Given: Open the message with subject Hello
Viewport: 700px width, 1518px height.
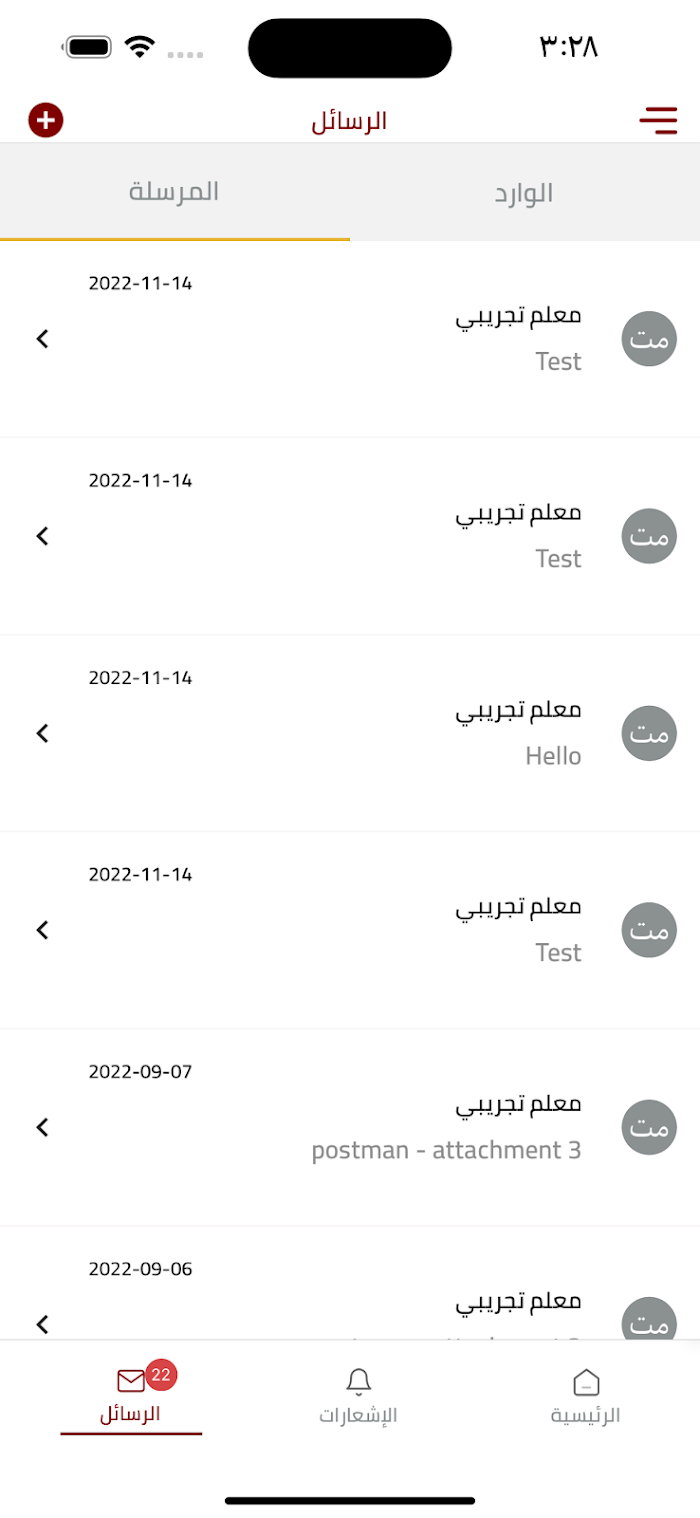Looking at the screenshot, I should [350, 733].
